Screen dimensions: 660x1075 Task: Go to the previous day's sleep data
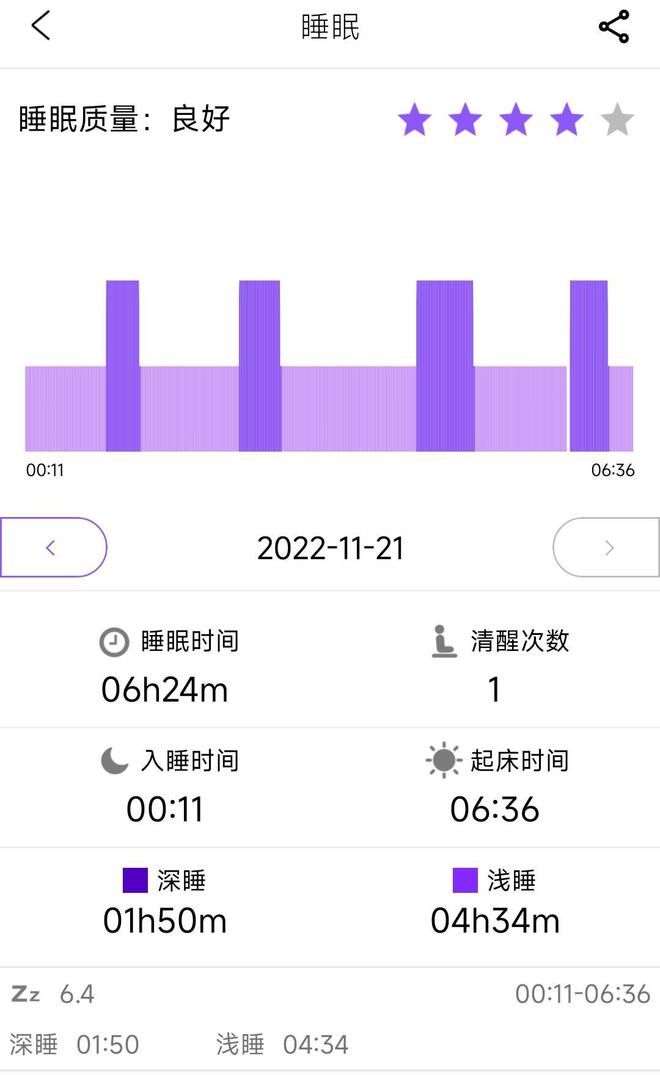pyautogui.click(x=53, y=547)
